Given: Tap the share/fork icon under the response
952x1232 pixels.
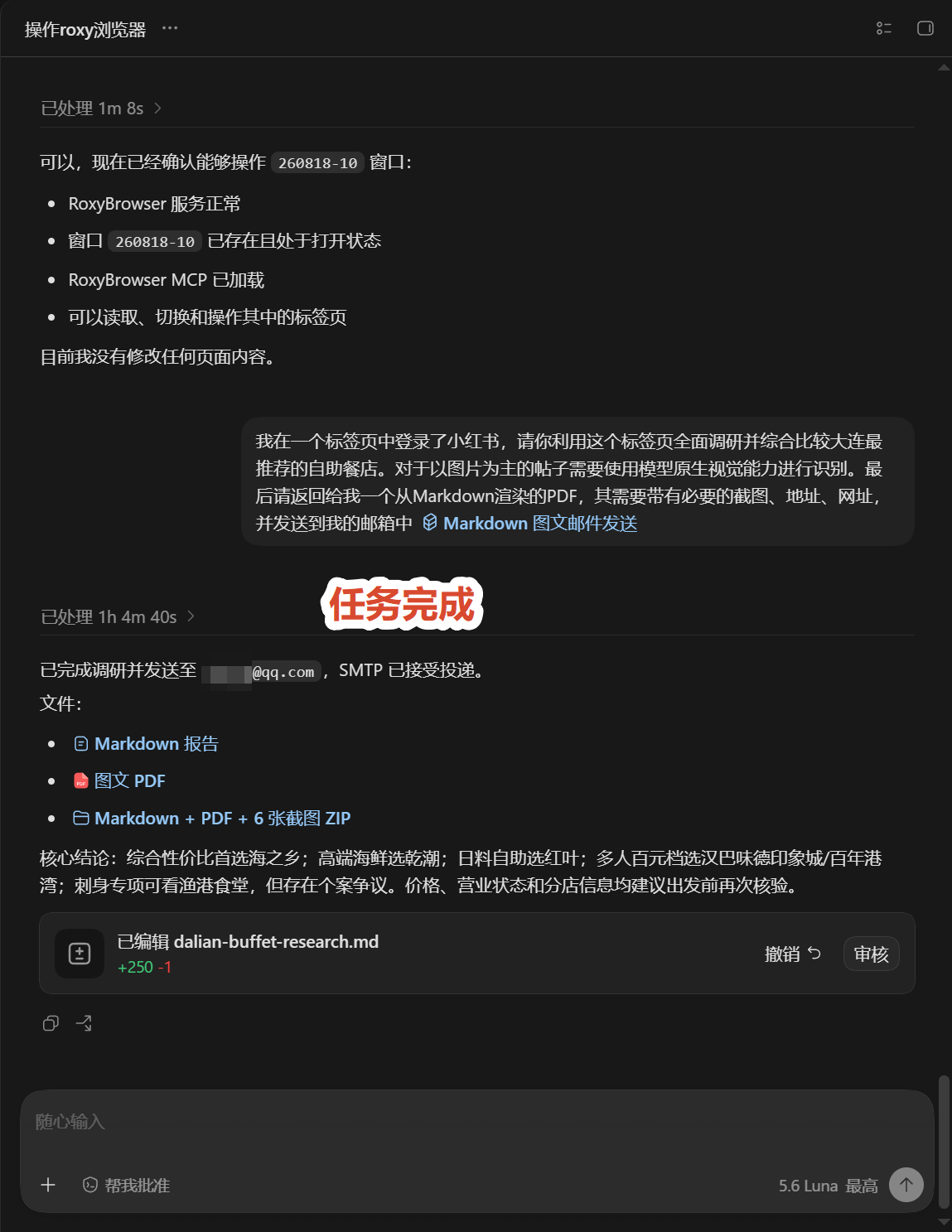Looking at the screenshot, I should [84, 1023].
